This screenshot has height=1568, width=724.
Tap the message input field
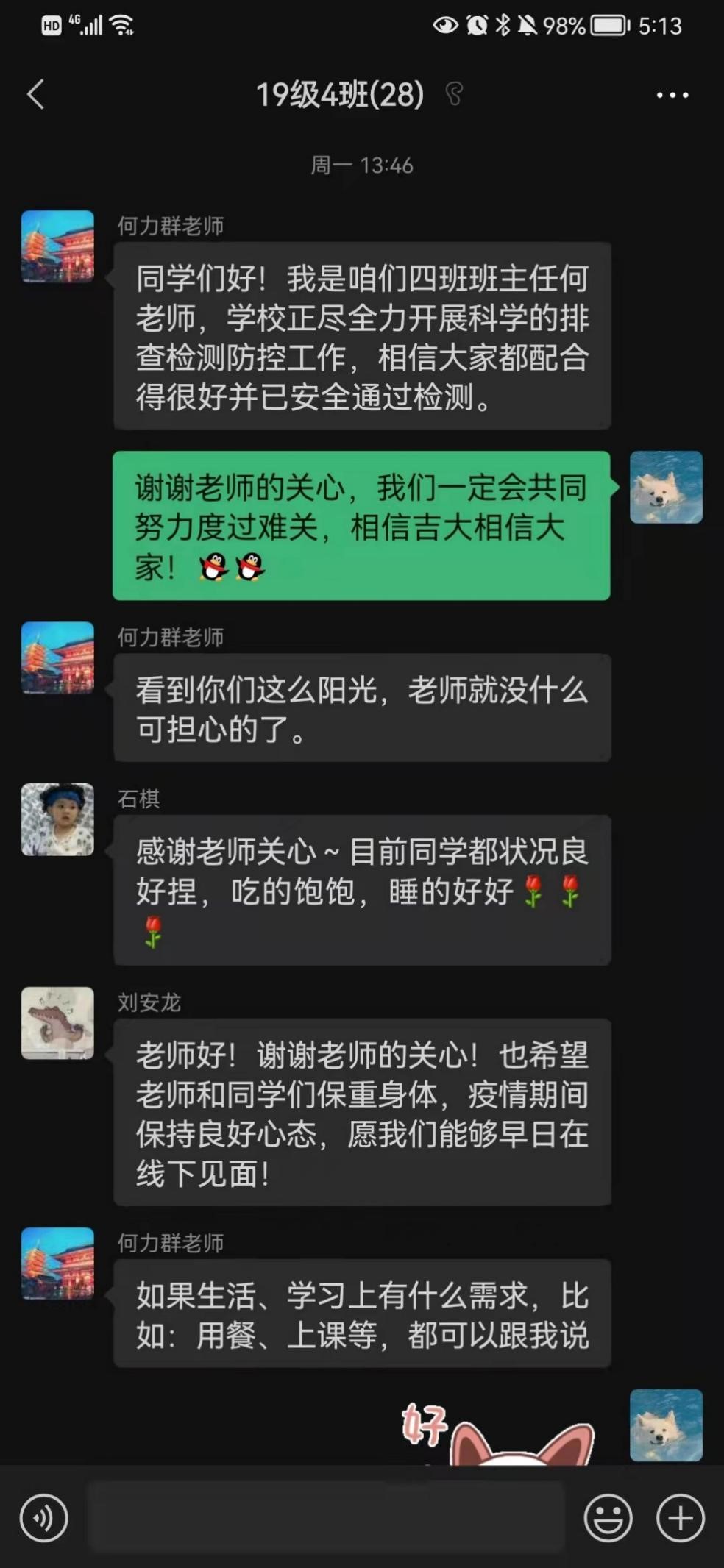pos(326,1517)
